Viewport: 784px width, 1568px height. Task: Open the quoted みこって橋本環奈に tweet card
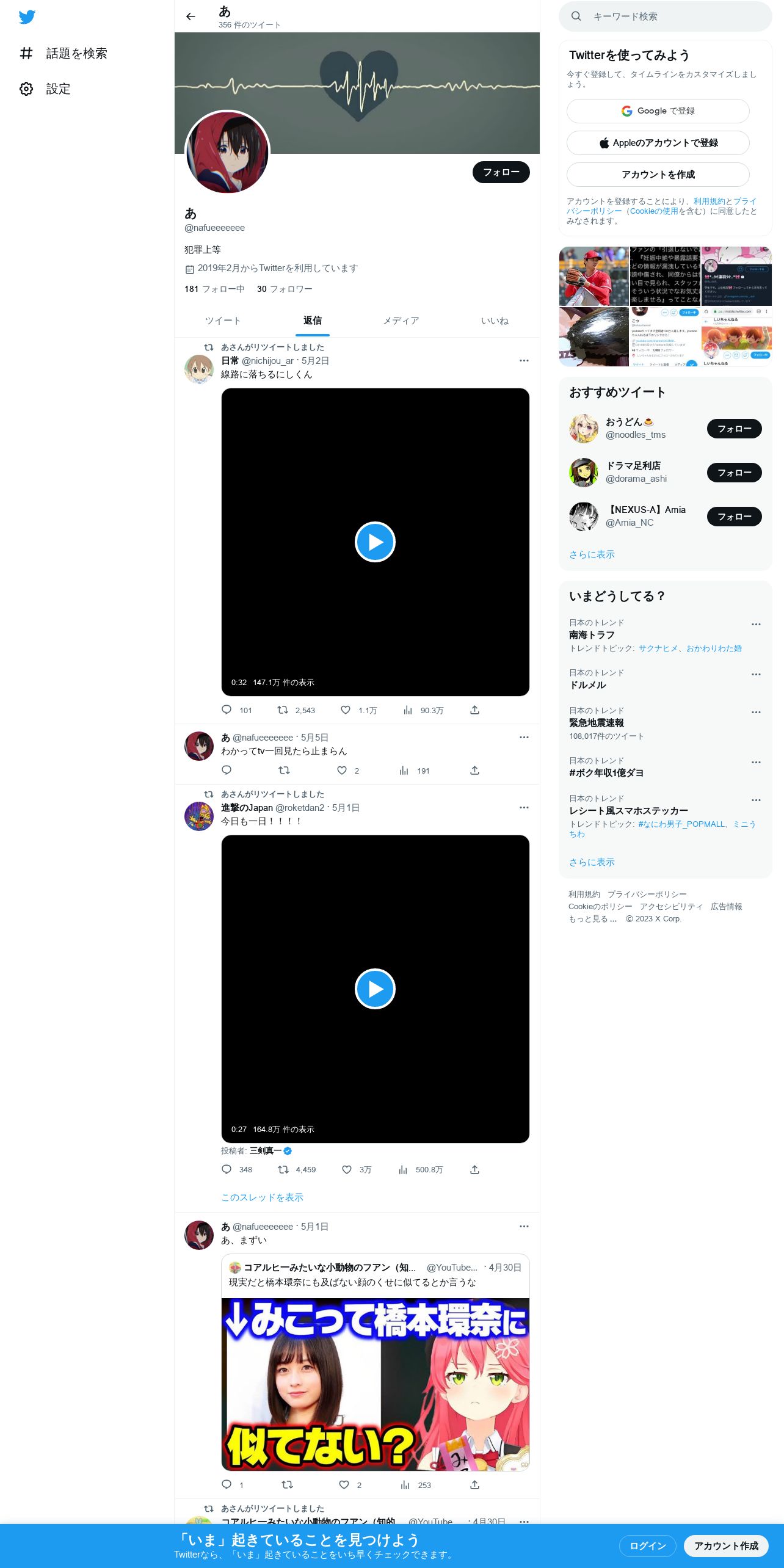[x=375, y=1362]
